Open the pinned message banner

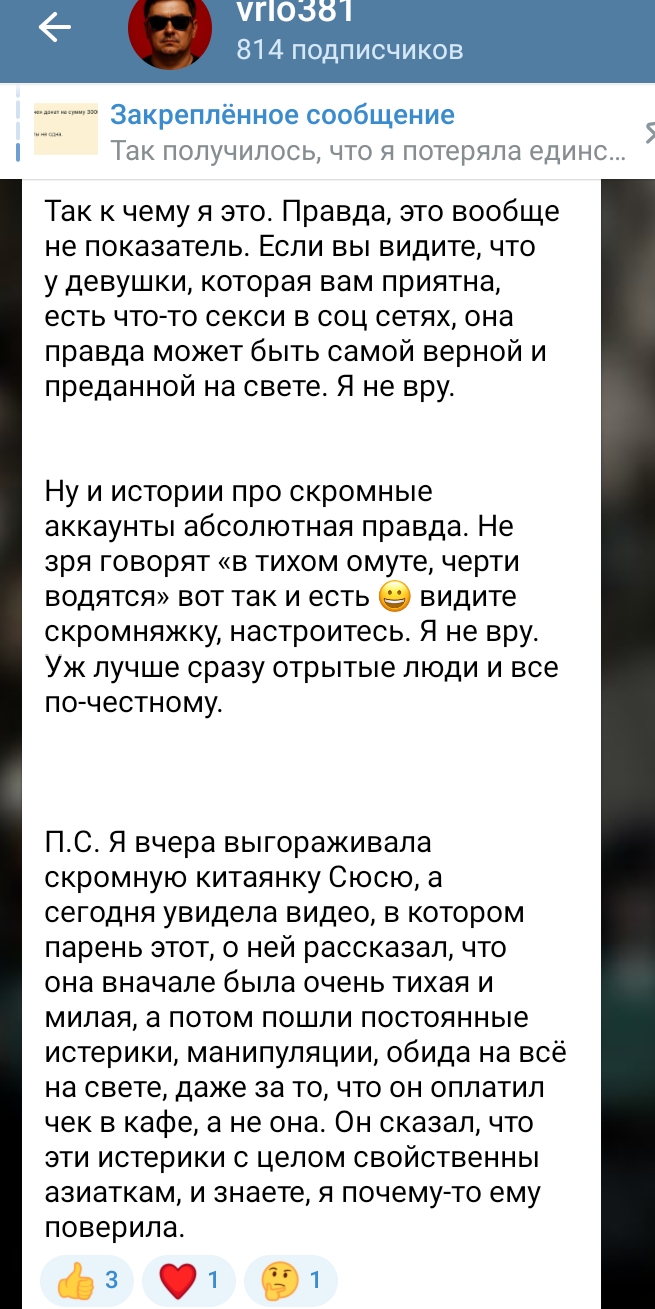click(320, 132)
